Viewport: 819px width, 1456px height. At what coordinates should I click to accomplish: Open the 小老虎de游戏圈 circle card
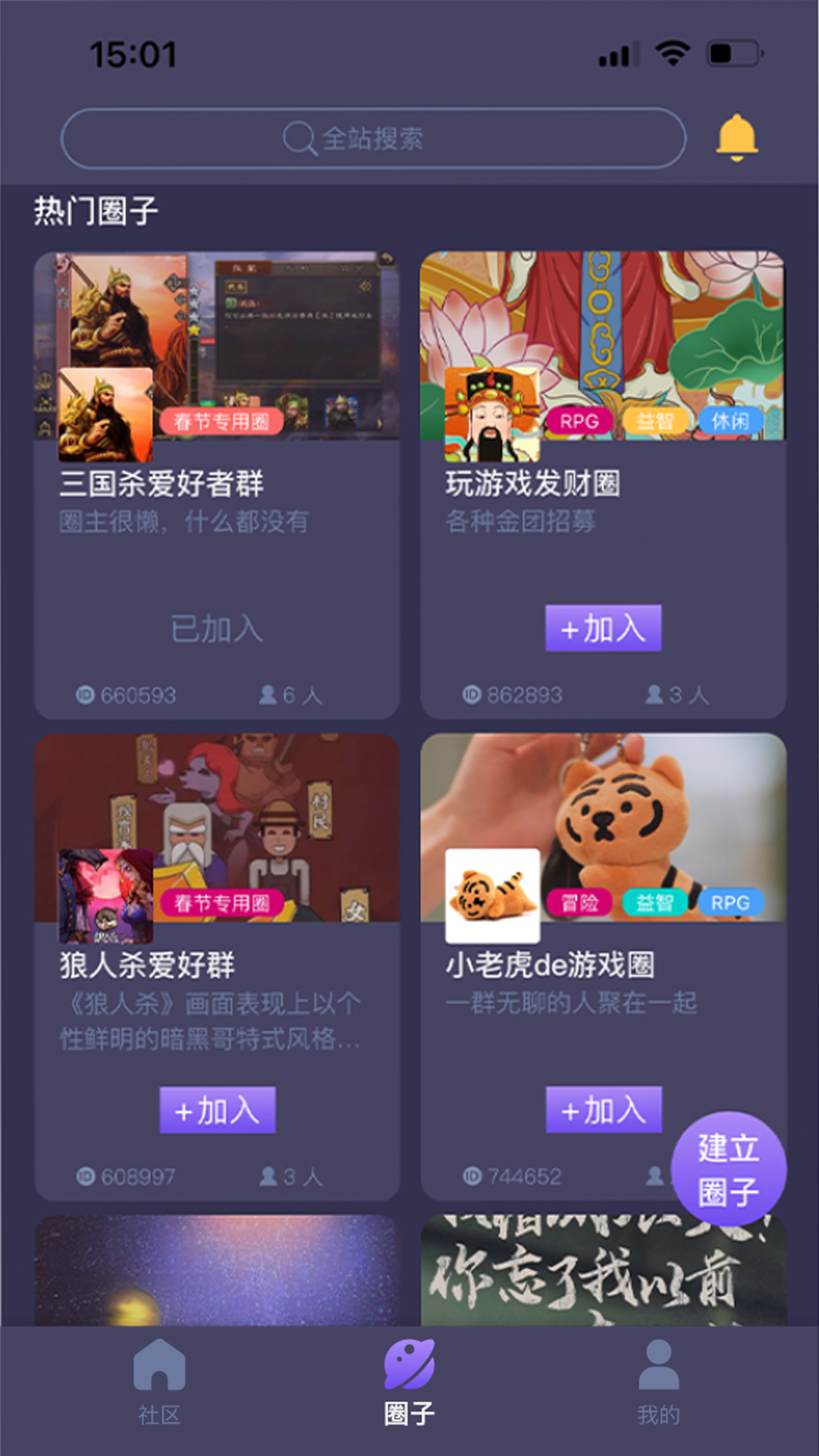[604, 967]
